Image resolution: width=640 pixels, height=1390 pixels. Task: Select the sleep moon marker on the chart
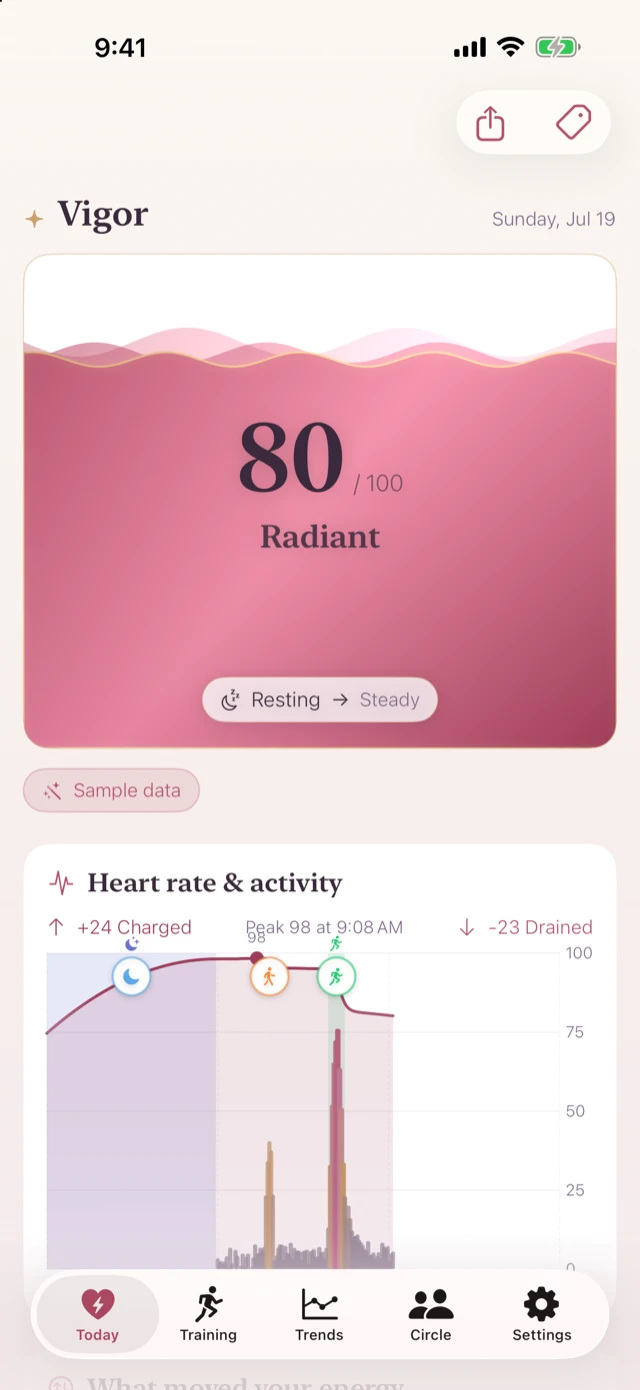[131, 976]
